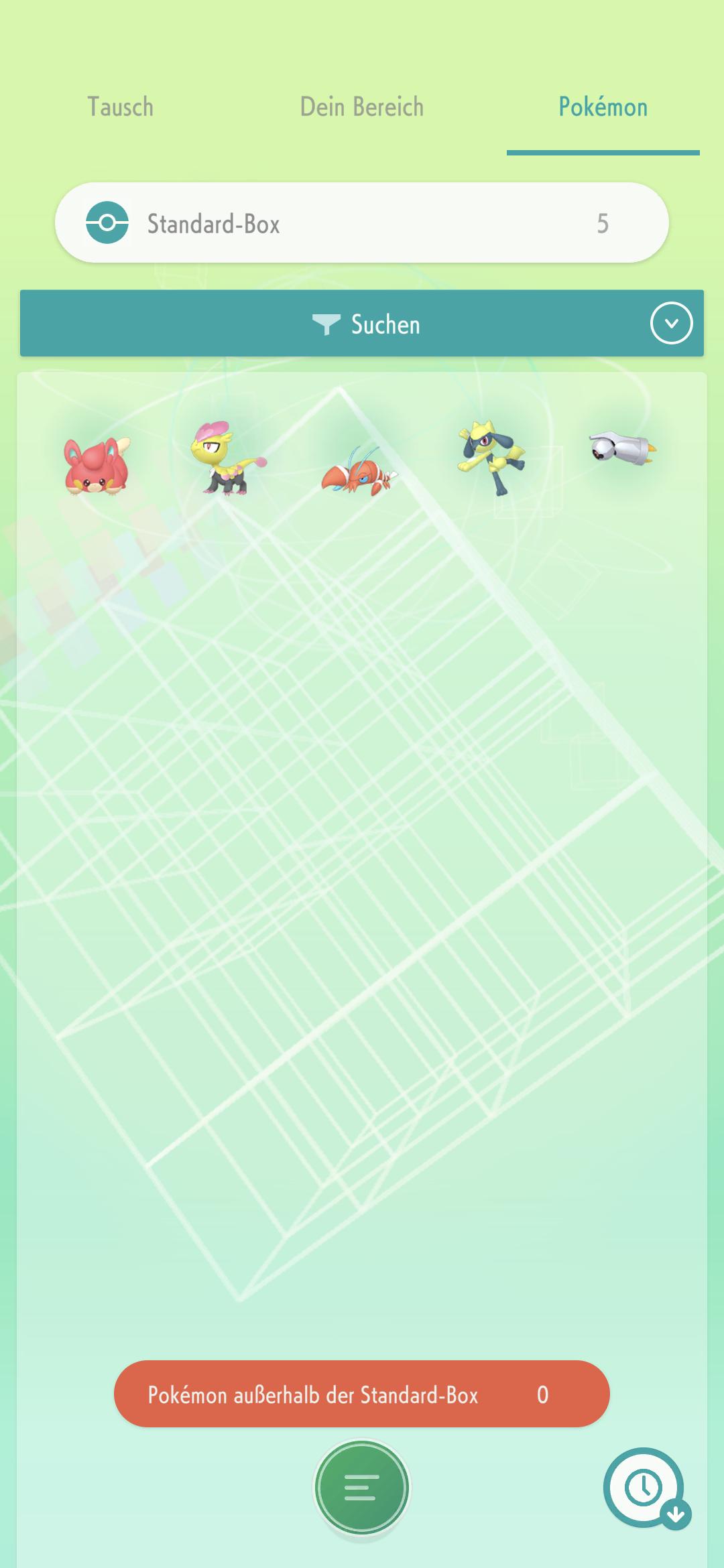Select the white snowball-like Pokémon
This screenshot has height=1568, width=724.
click(623, 449)
